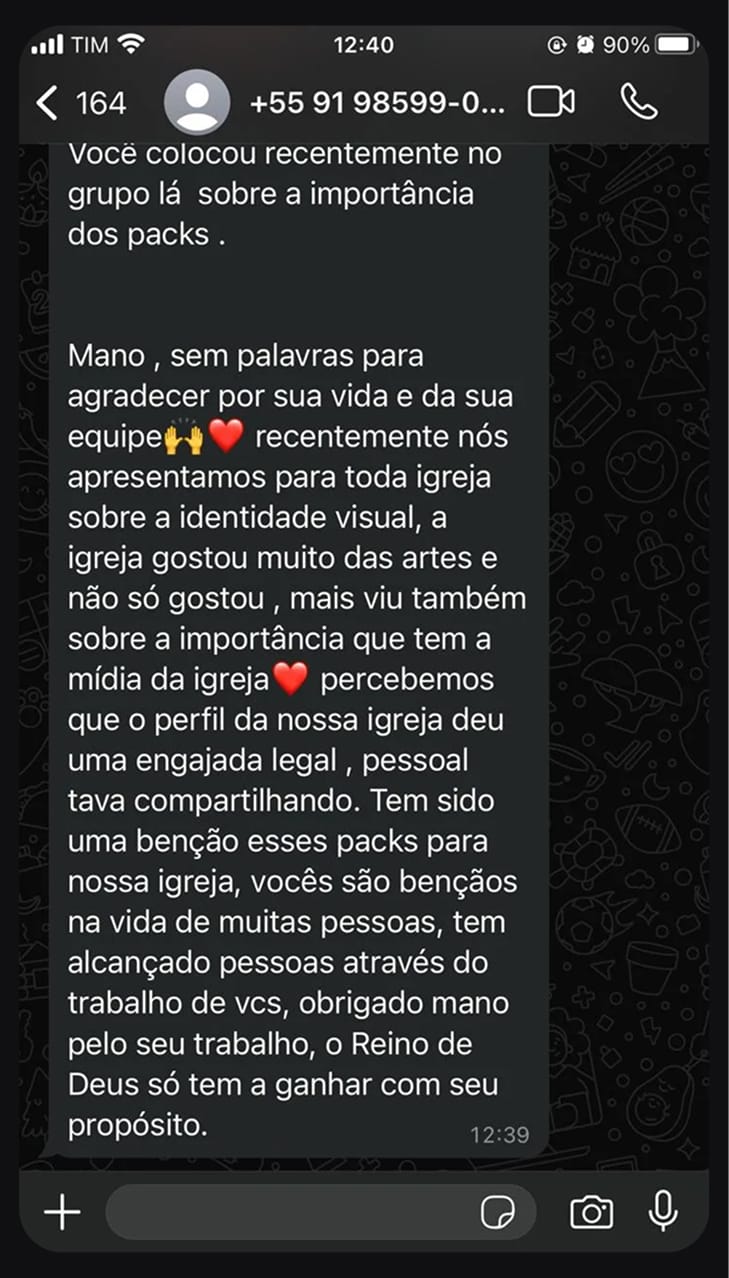Start a voice call
This screenshot has height=1278, width=729.
638,102
